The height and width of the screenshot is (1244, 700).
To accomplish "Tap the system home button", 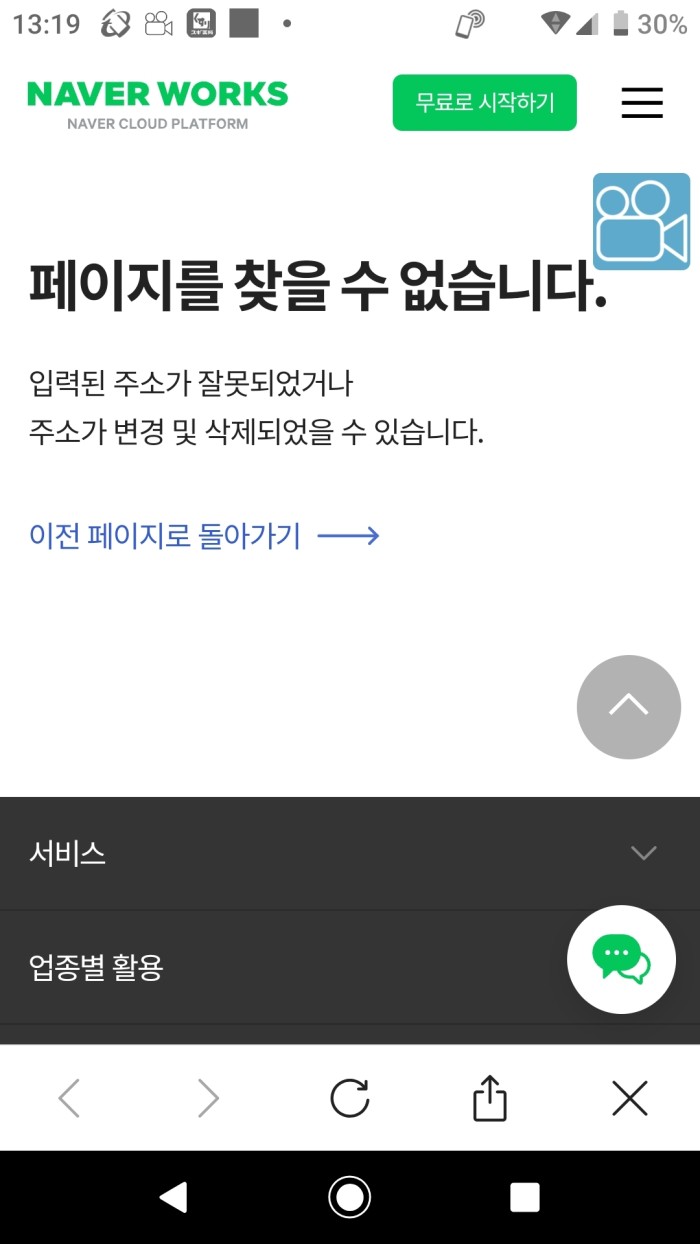I will (350, 1197).
